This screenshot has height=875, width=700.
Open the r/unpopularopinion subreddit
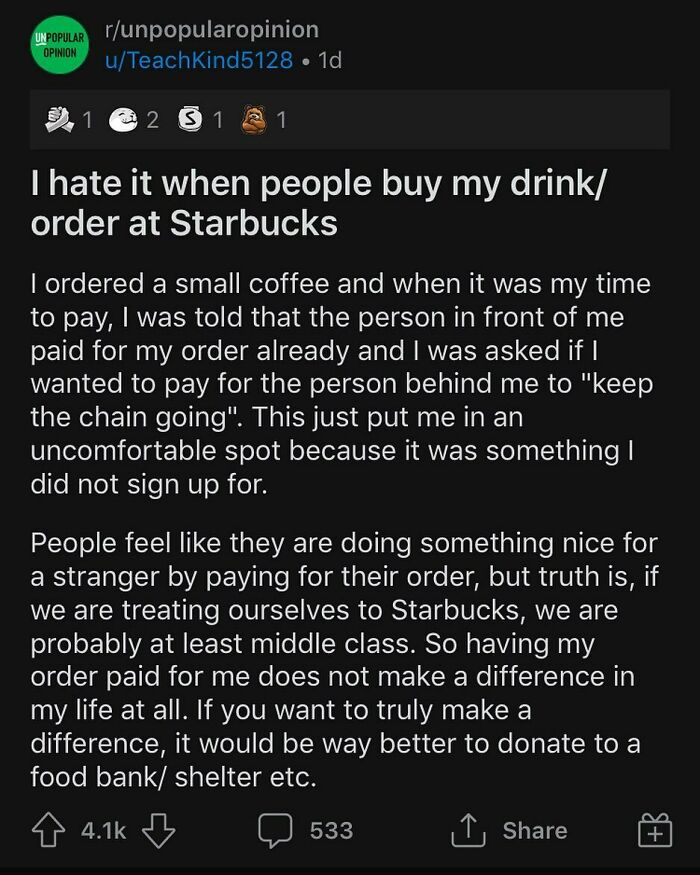point(212,30)
